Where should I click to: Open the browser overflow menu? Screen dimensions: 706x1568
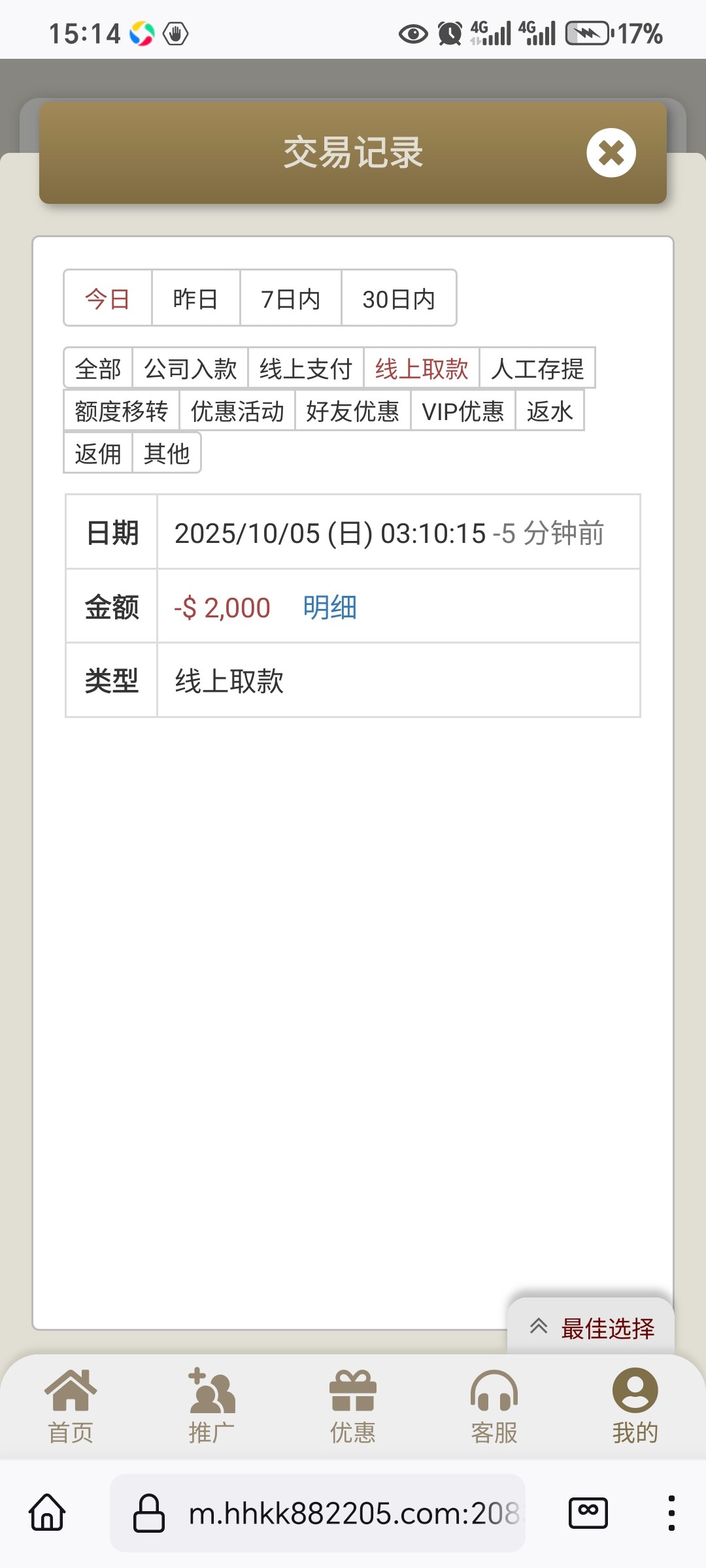[671, 1512]
